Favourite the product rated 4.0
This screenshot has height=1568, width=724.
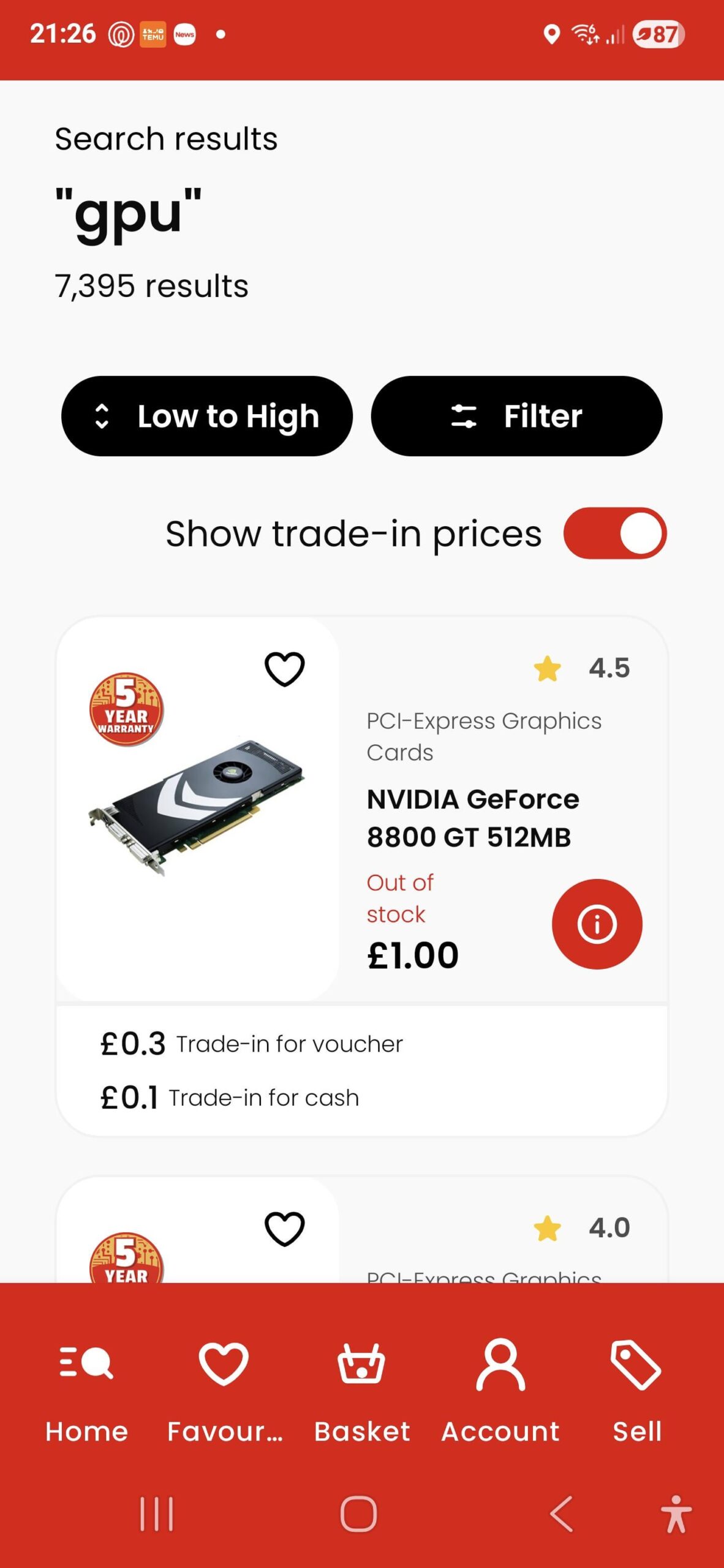pos(284,1228)
